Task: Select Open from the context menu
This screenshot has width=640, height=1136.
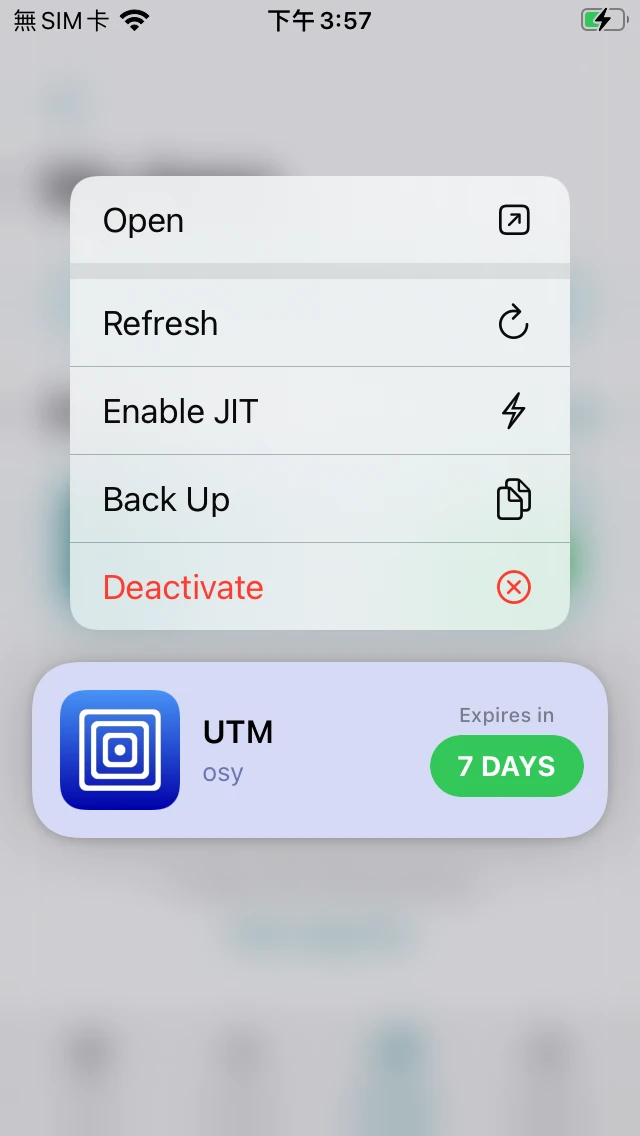Action: (x=319, y=220)
